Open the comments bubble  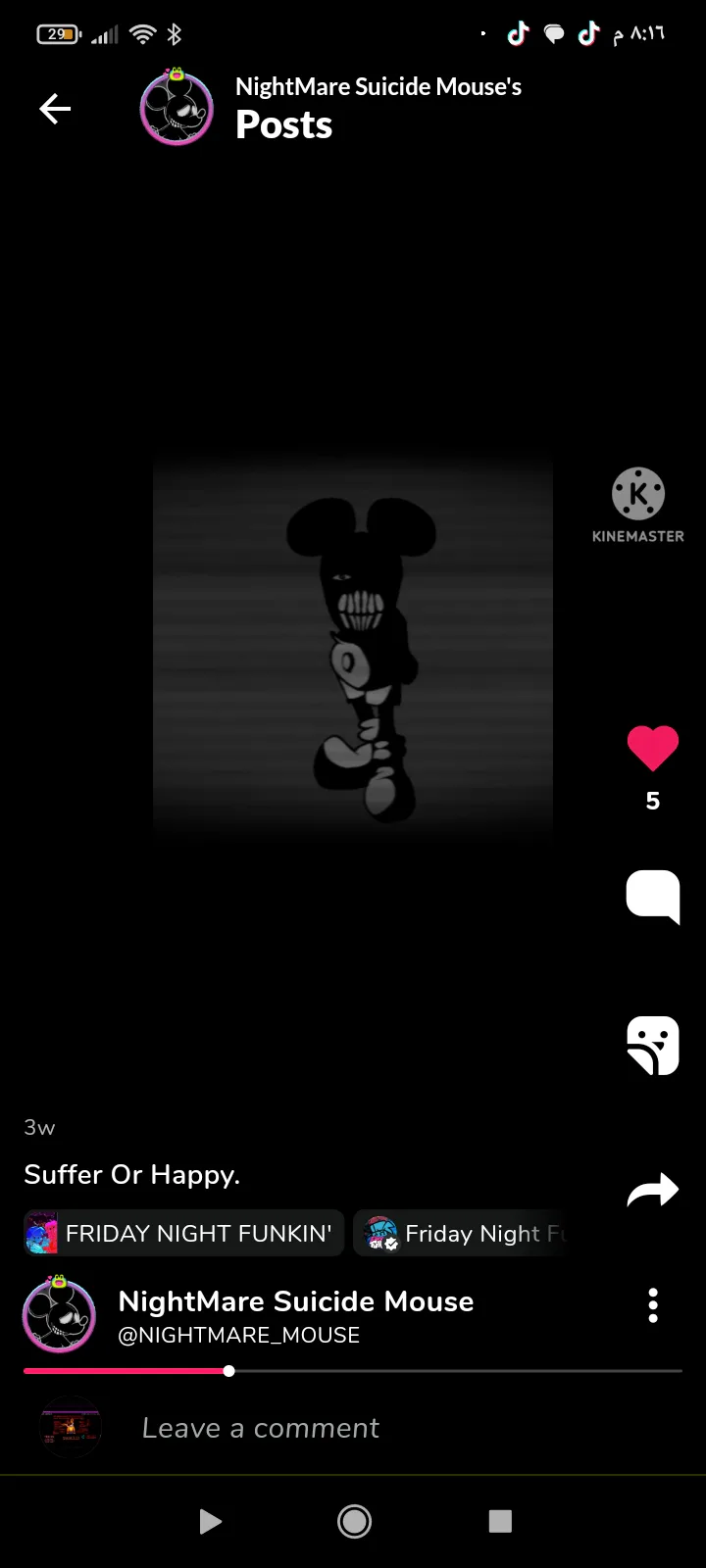(652, 896)
